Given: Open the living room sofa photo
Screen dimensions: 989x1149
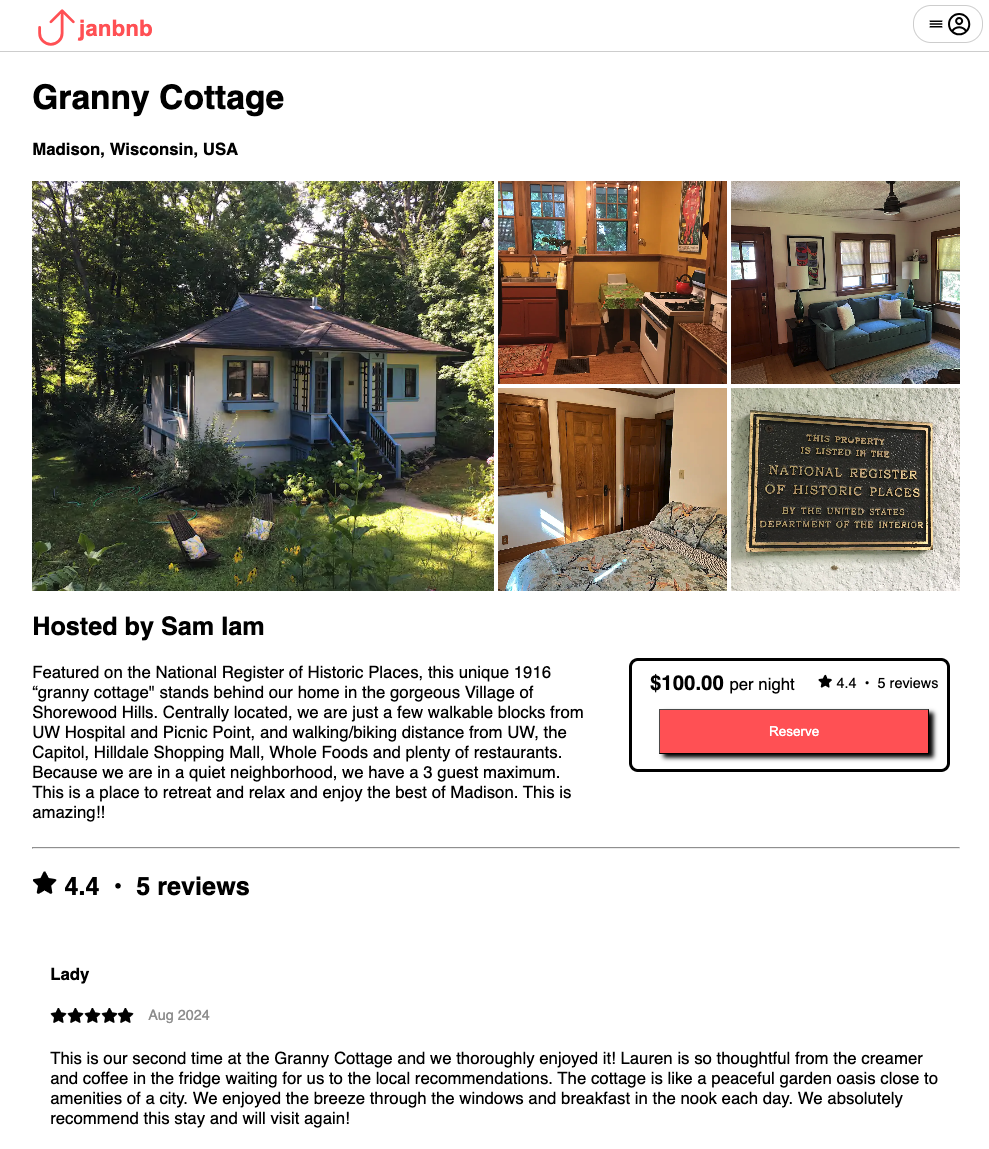Looking at the screenshot, I should tap(845, 282).
